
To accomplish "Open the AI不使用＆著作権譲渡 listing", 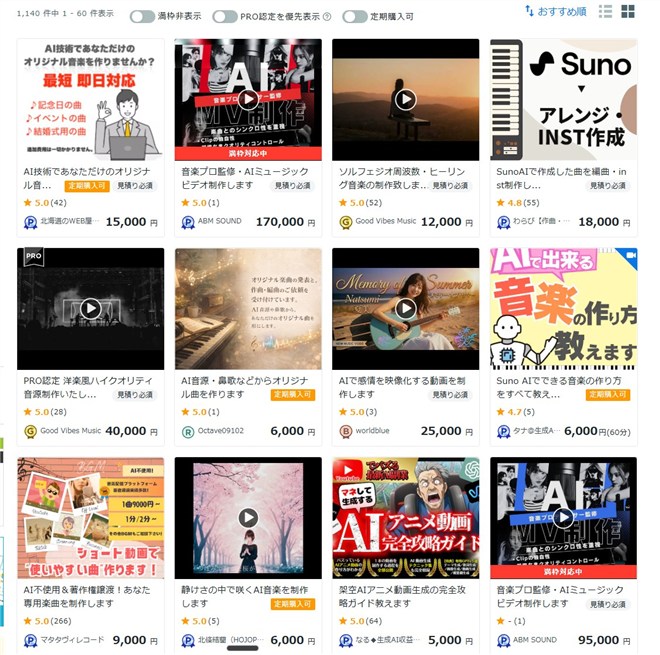I will click(x=90, y=518).
